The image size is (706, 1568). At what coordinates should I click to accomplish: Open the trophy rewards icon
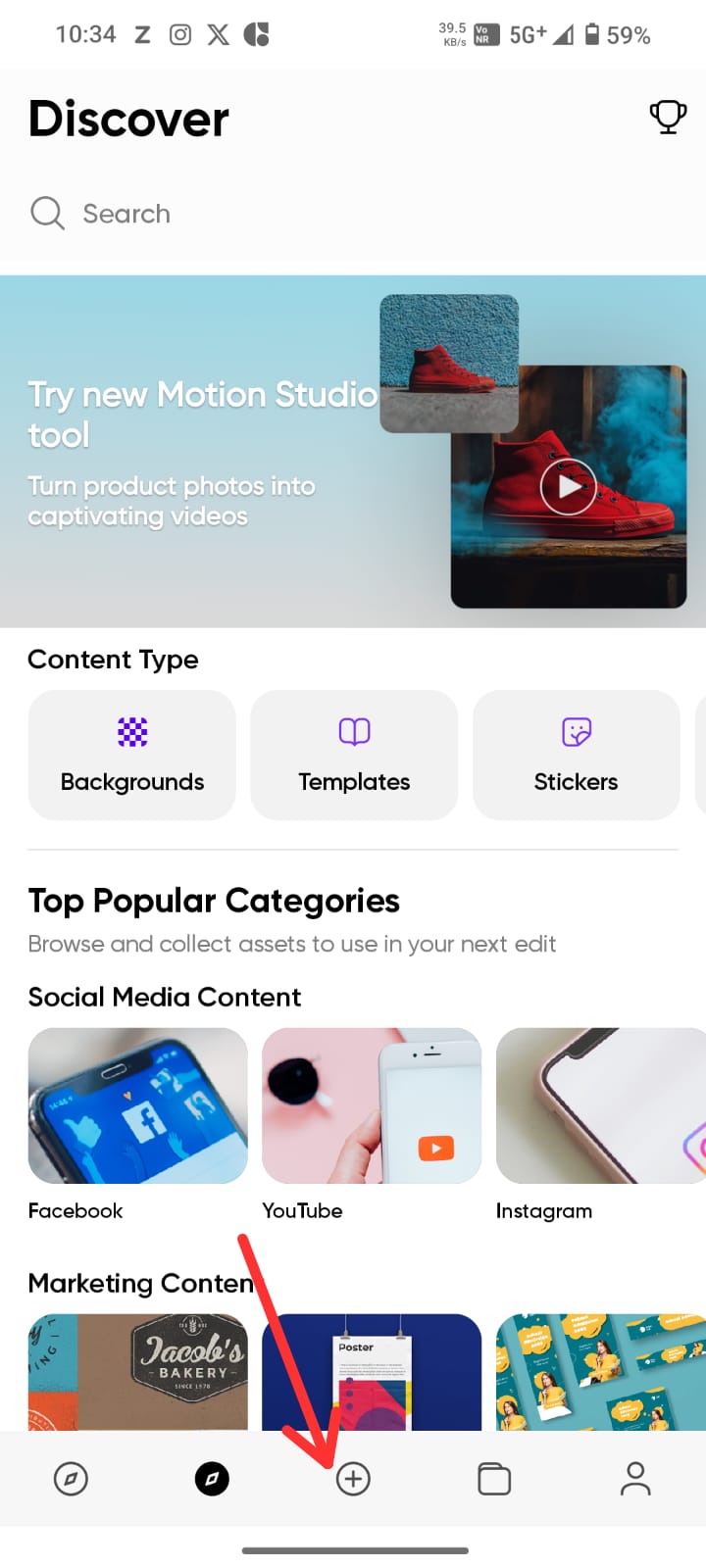tap(668, 116)
